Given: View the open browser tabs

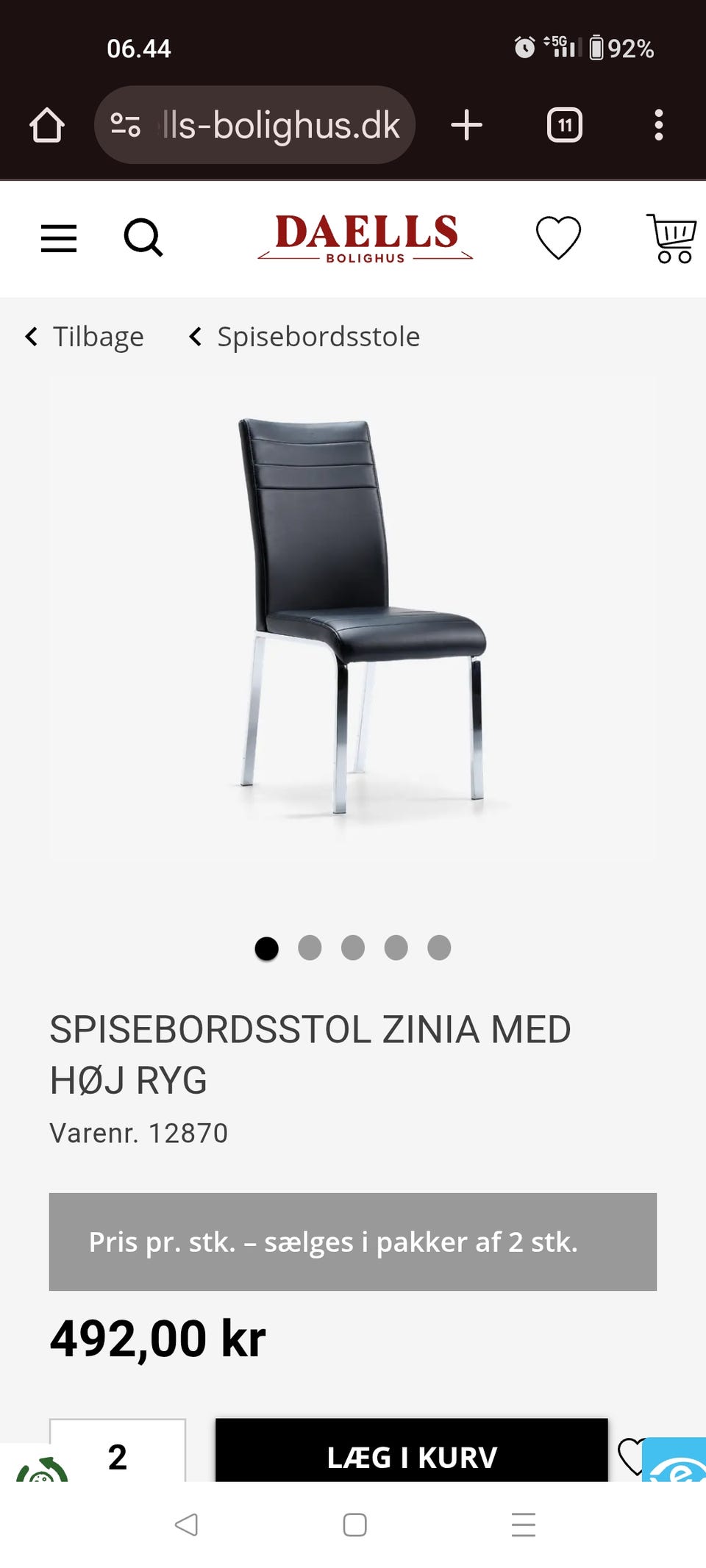Looking at the screenshot, I should (565, 125).
